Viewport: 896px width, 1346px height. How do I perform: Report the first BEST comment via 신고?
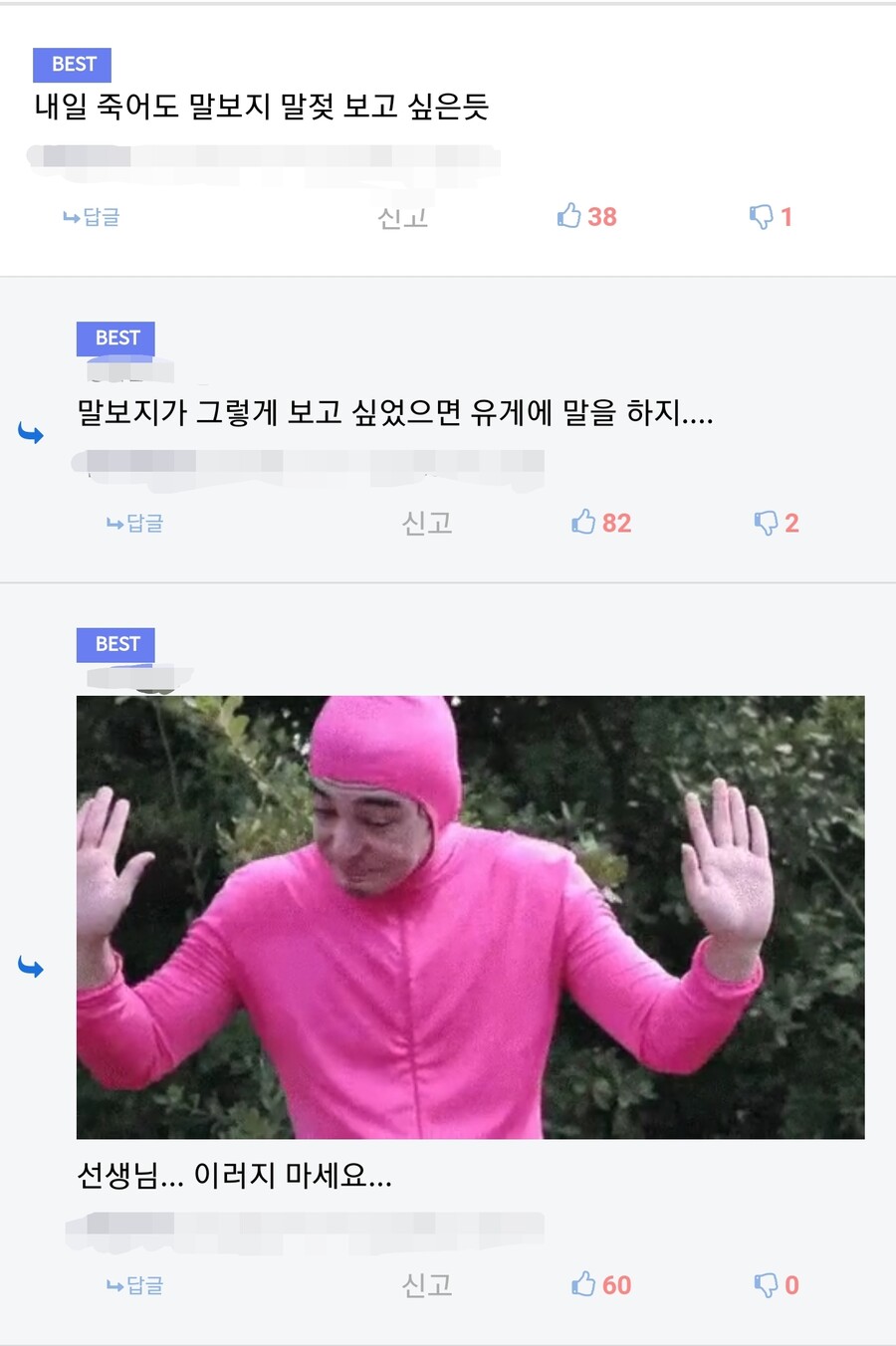click(x=402, y=217)
